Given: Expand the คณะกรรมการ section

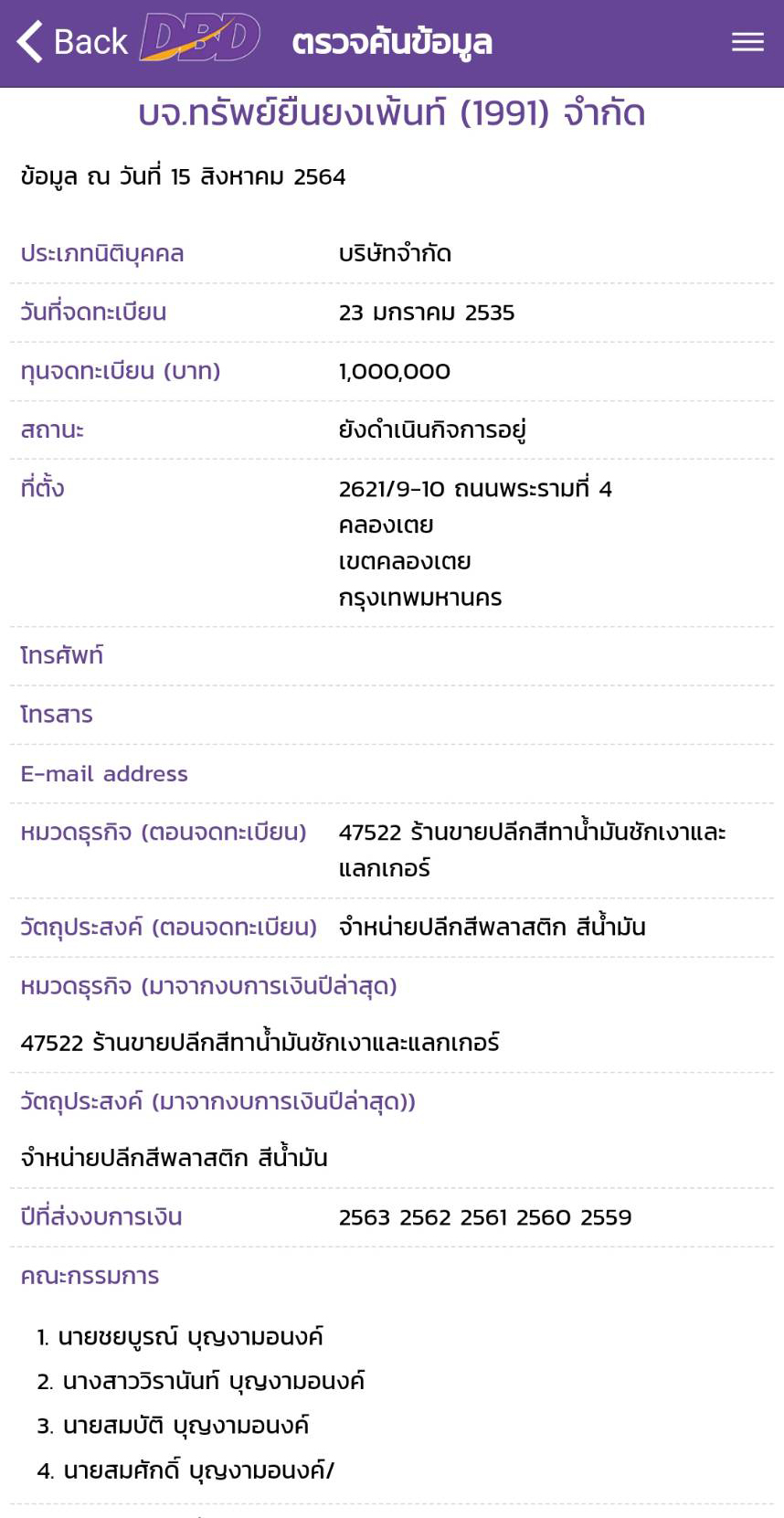Looking at the screenshot, I should [x=89, y=1276].
